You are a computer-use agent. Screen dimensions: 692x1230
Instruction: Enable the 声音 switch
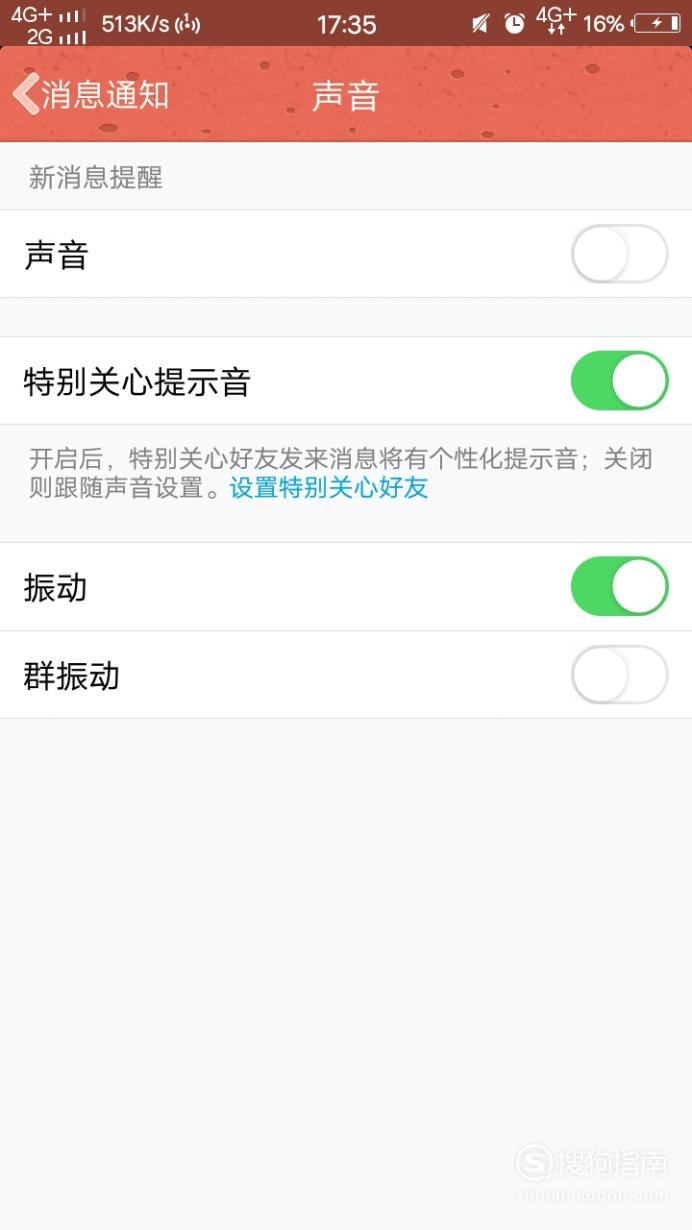[619, 254]
